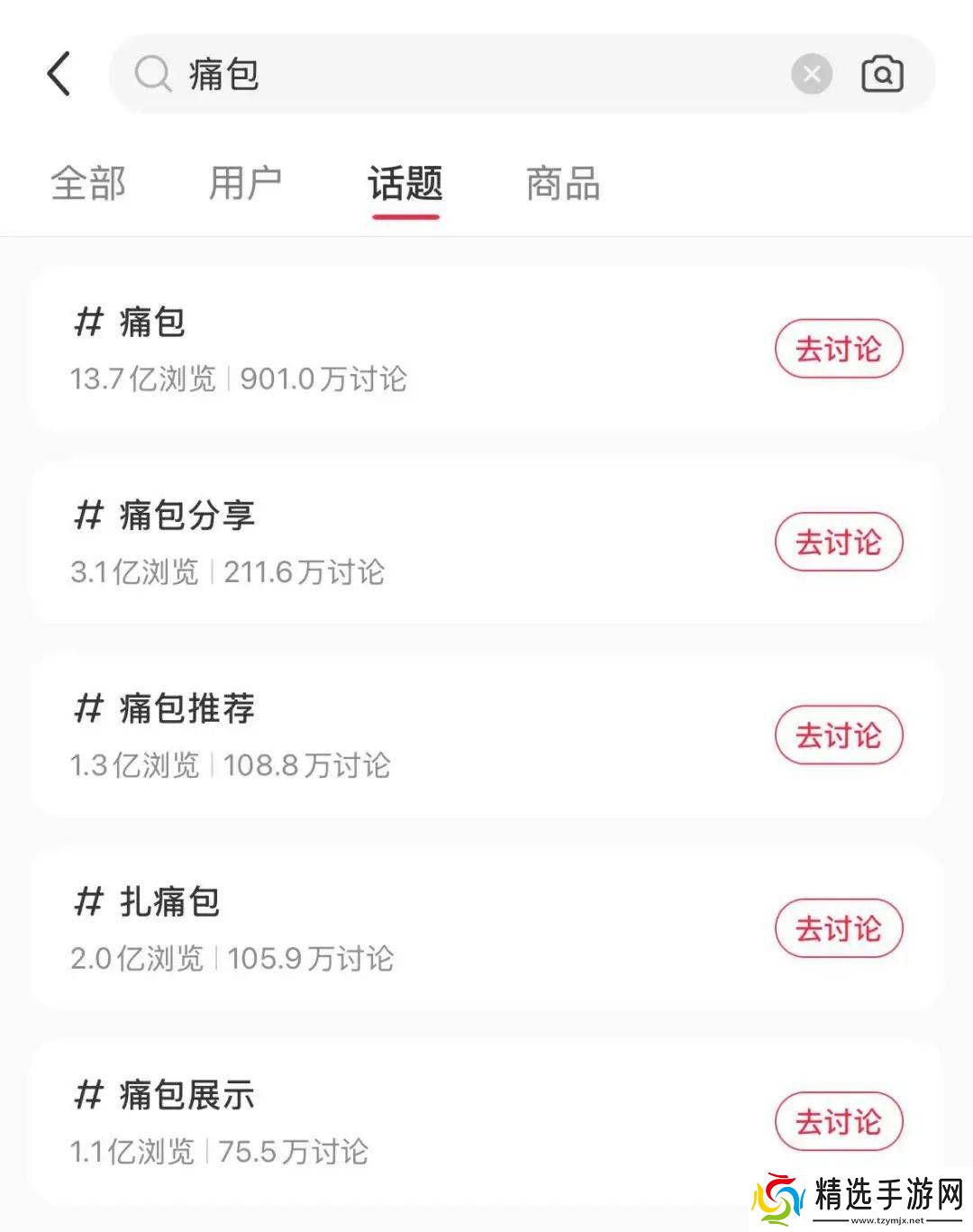Go back using the top-left arrow
Screen dimensions: 973x1232
[59, 74]
